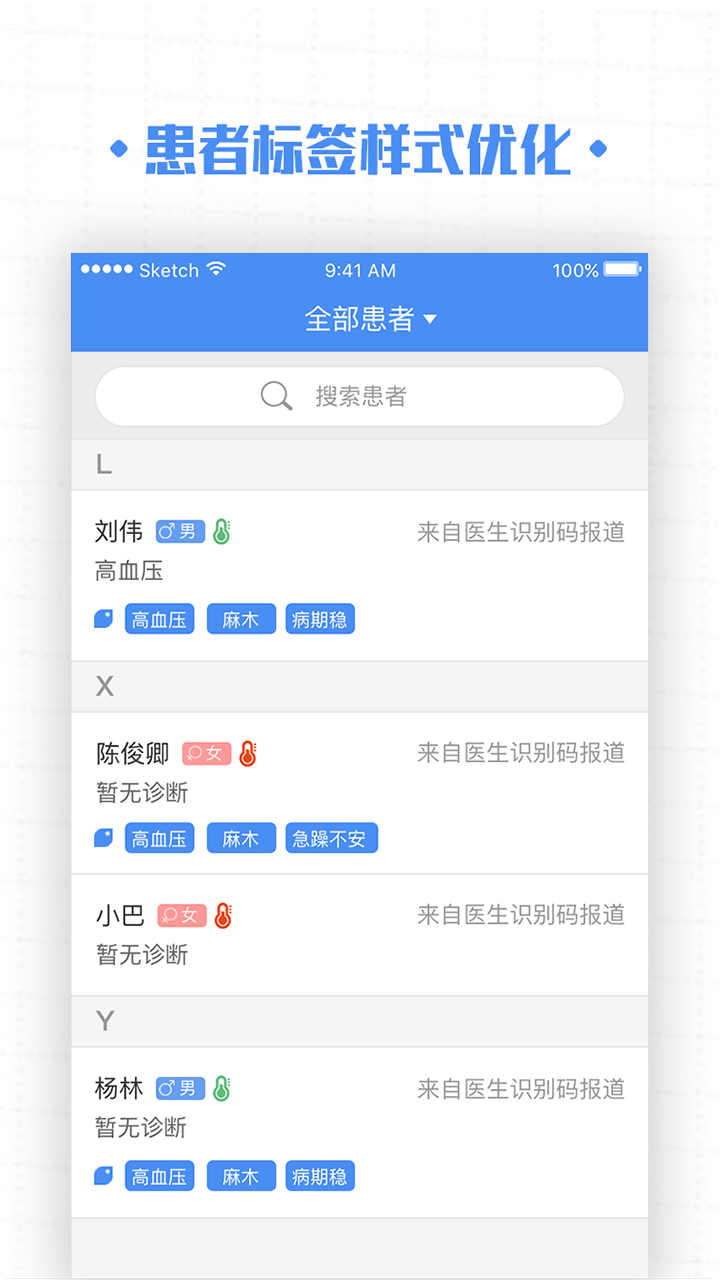The image size is (720, 1280).
Task: Click 来自医生识别码报道 next to 刘伟
Action: click(522, 531)
